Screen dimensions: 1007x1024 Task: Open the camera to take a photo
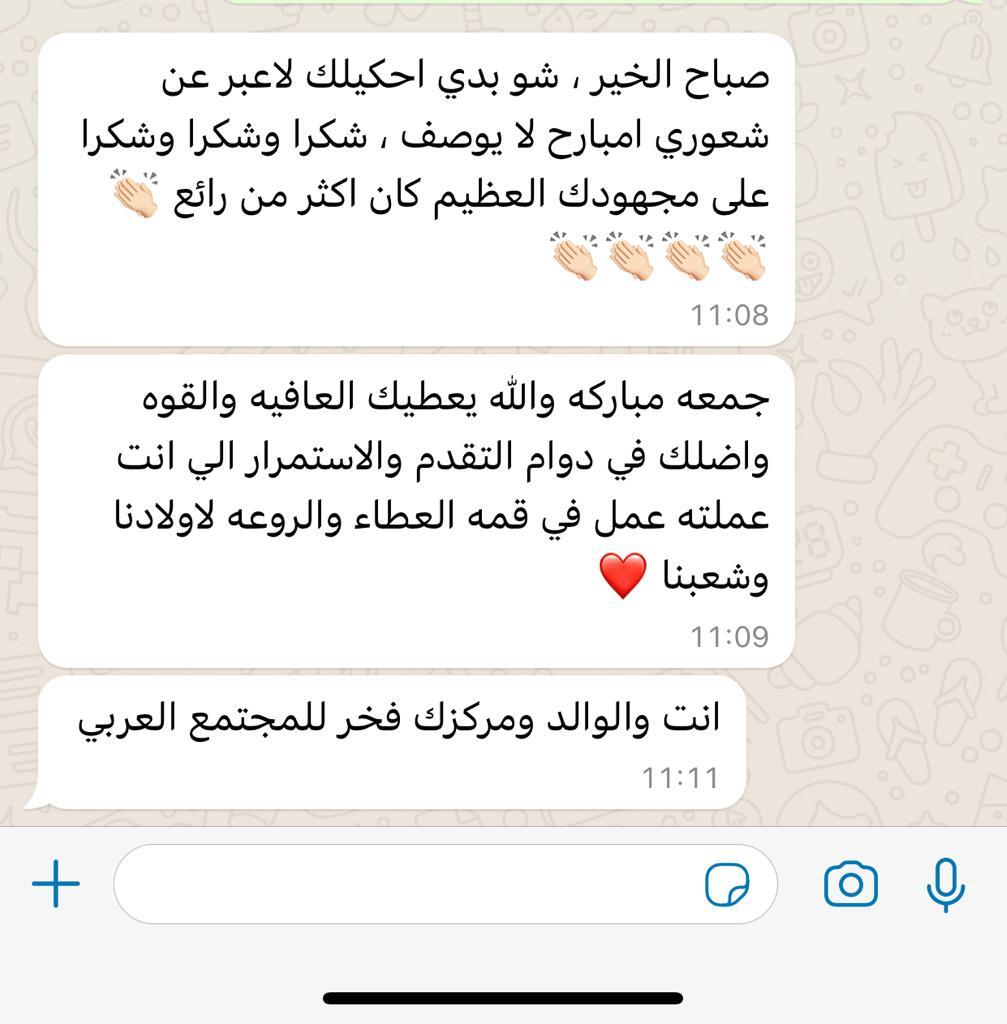pos(851,885)
